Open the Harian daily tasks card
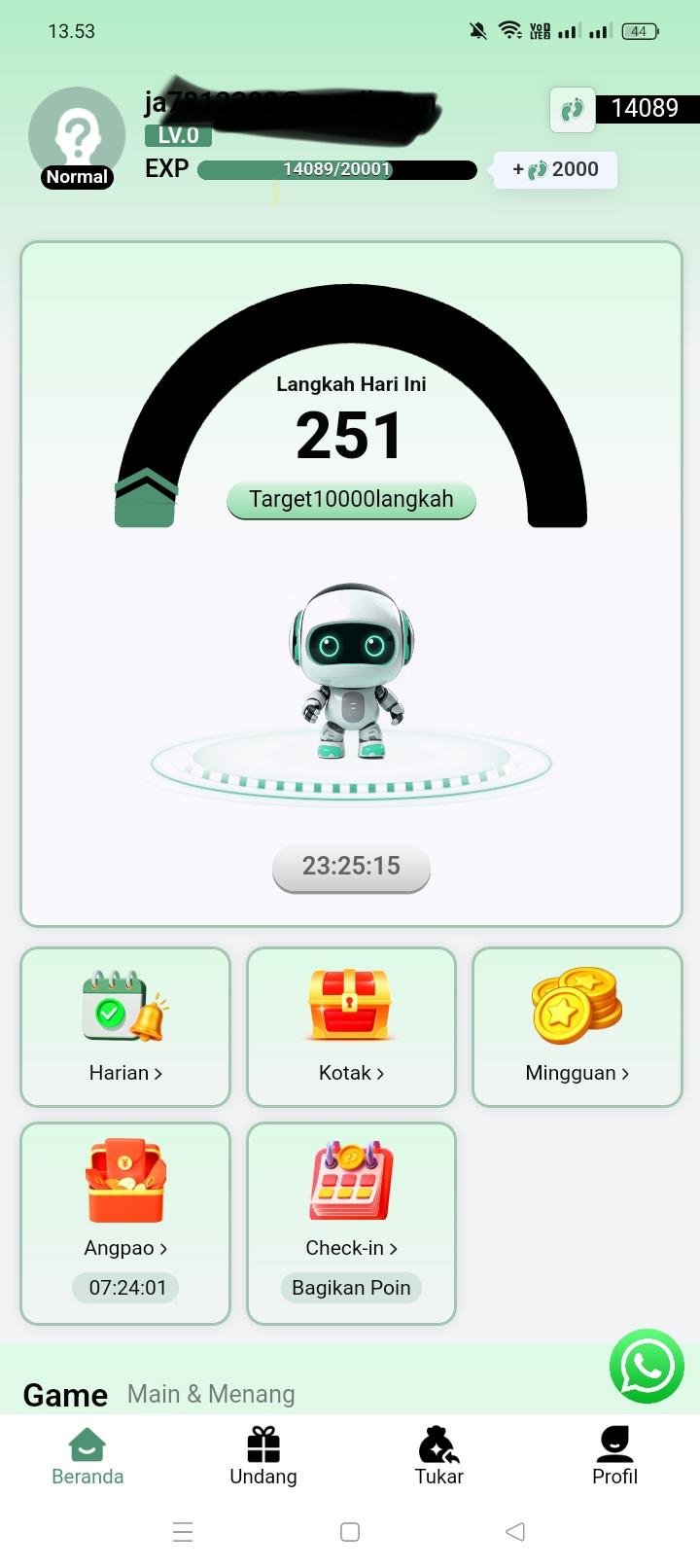 click(125, 1026)
